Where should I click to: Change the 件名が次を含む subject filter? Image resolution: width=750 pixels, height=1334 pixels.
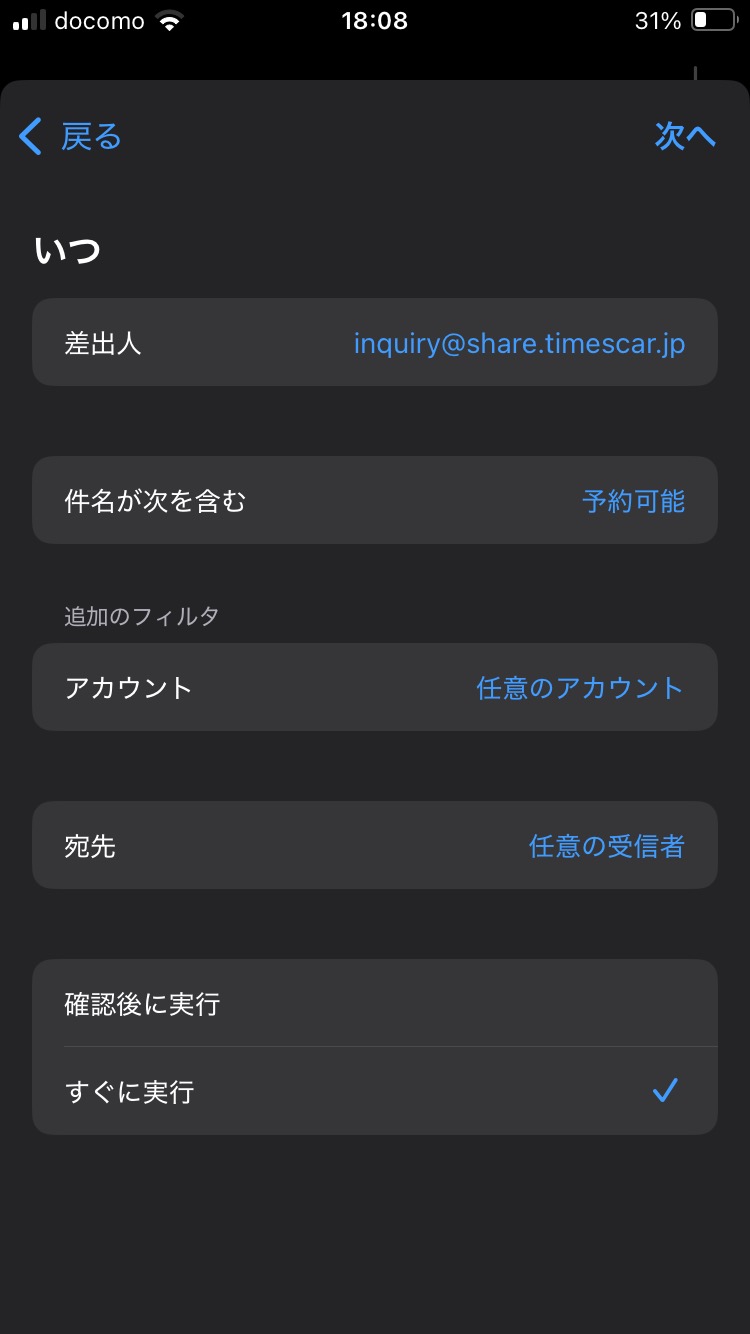point(375,500)
